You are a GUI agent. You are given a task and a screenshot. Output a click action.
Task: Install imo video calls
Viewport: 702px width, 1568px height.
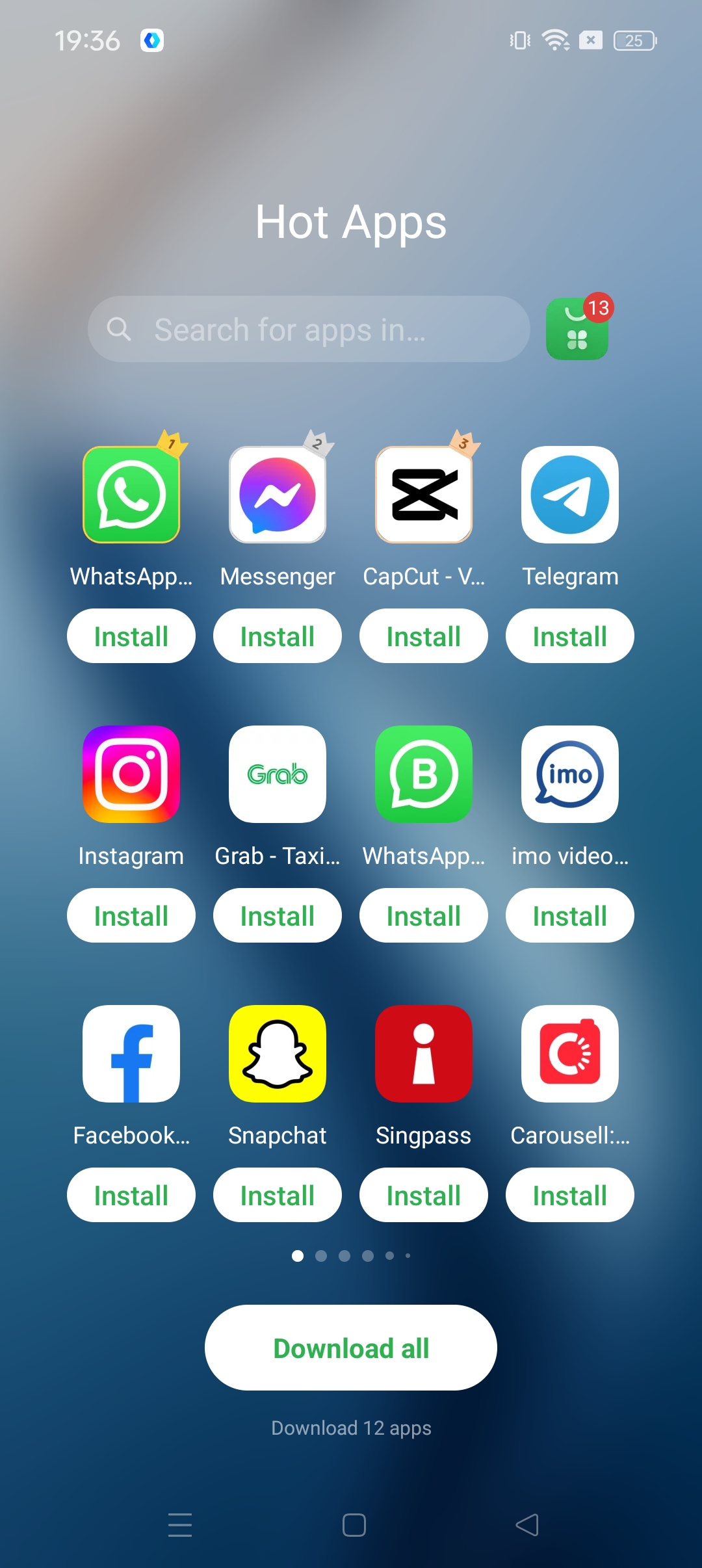570,916
